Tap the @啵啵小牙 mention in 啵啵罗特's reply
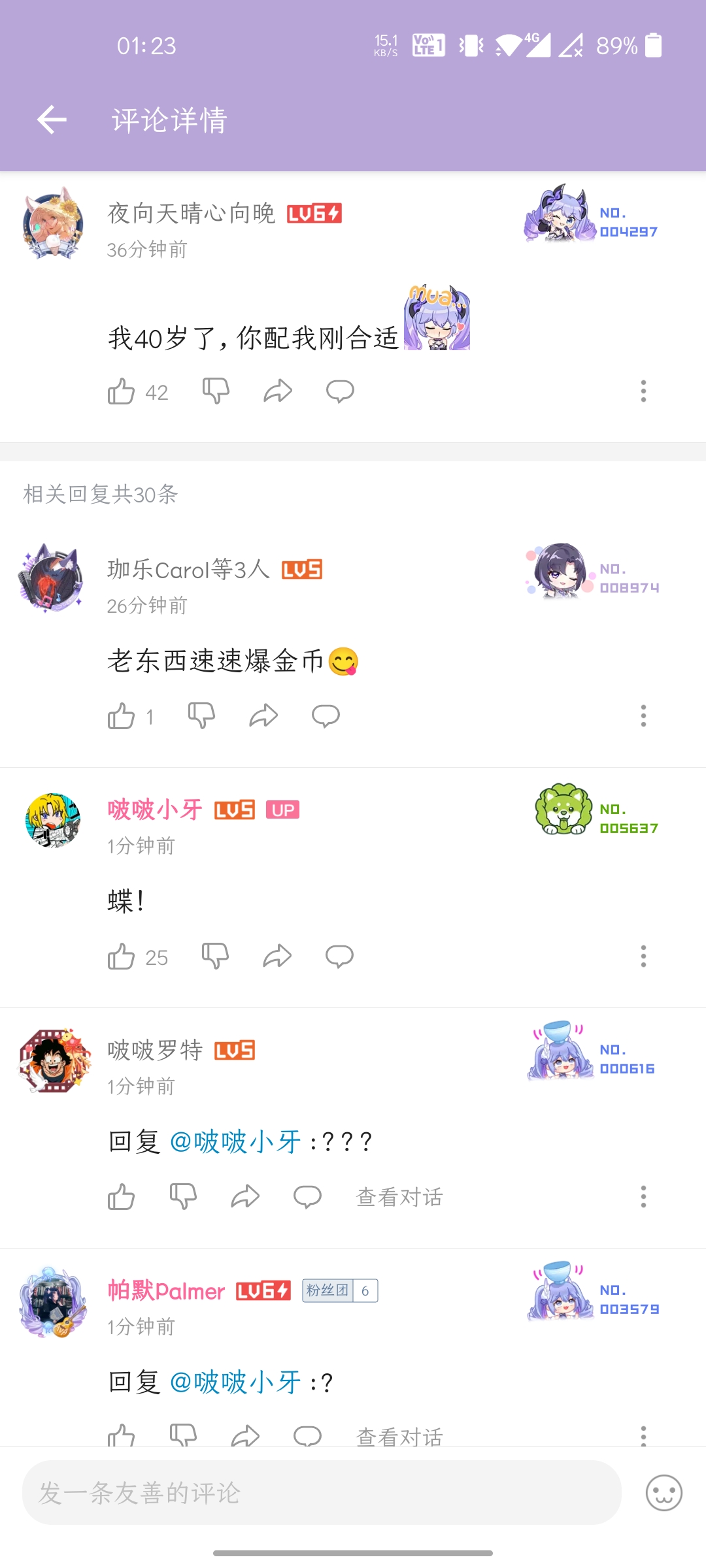 point(235,1142)
